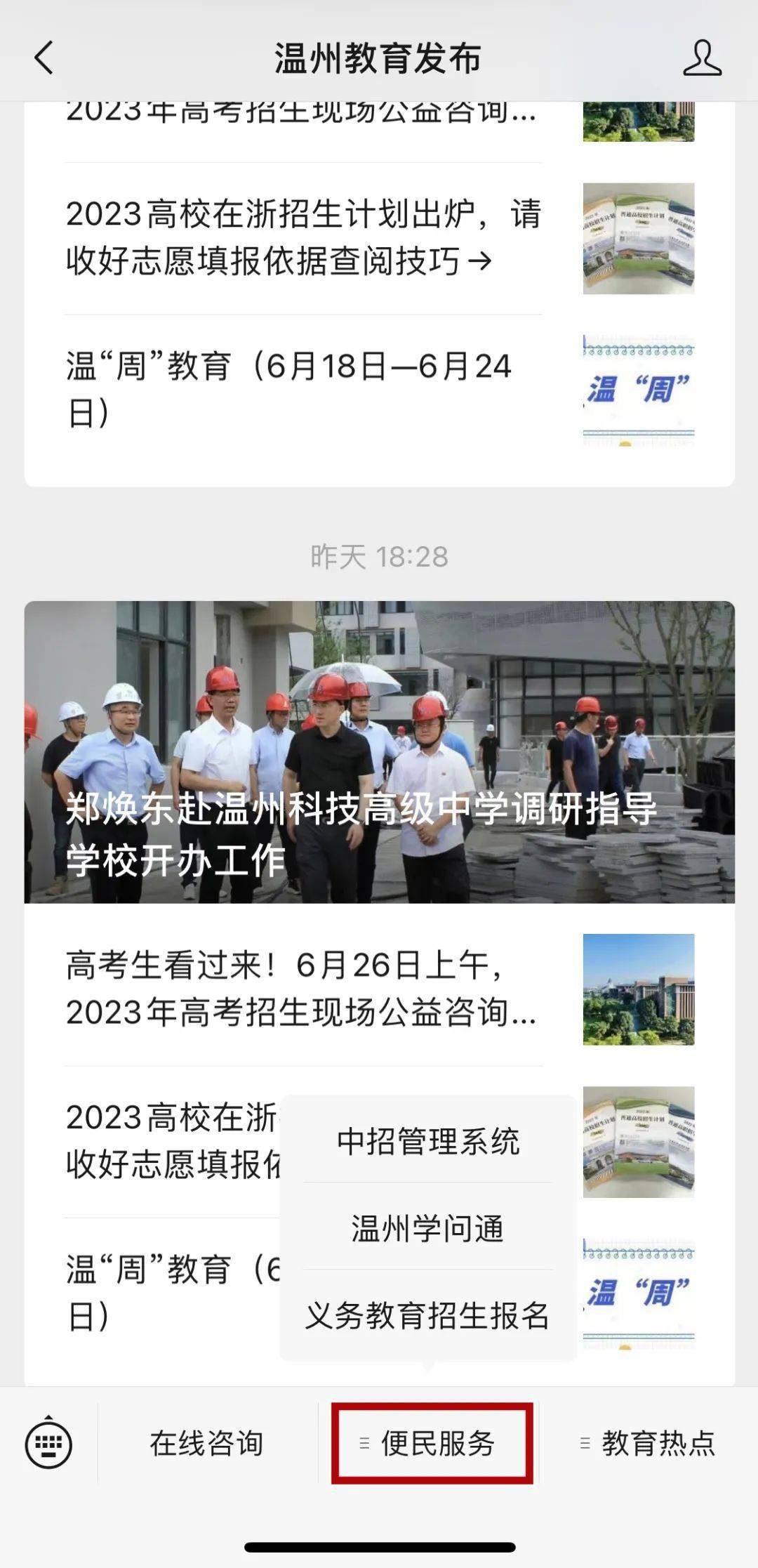The height and width of the screenshot is (1568, 758).
Task: Tap the back arrow to exit chat
Action: tap(42, 60)
